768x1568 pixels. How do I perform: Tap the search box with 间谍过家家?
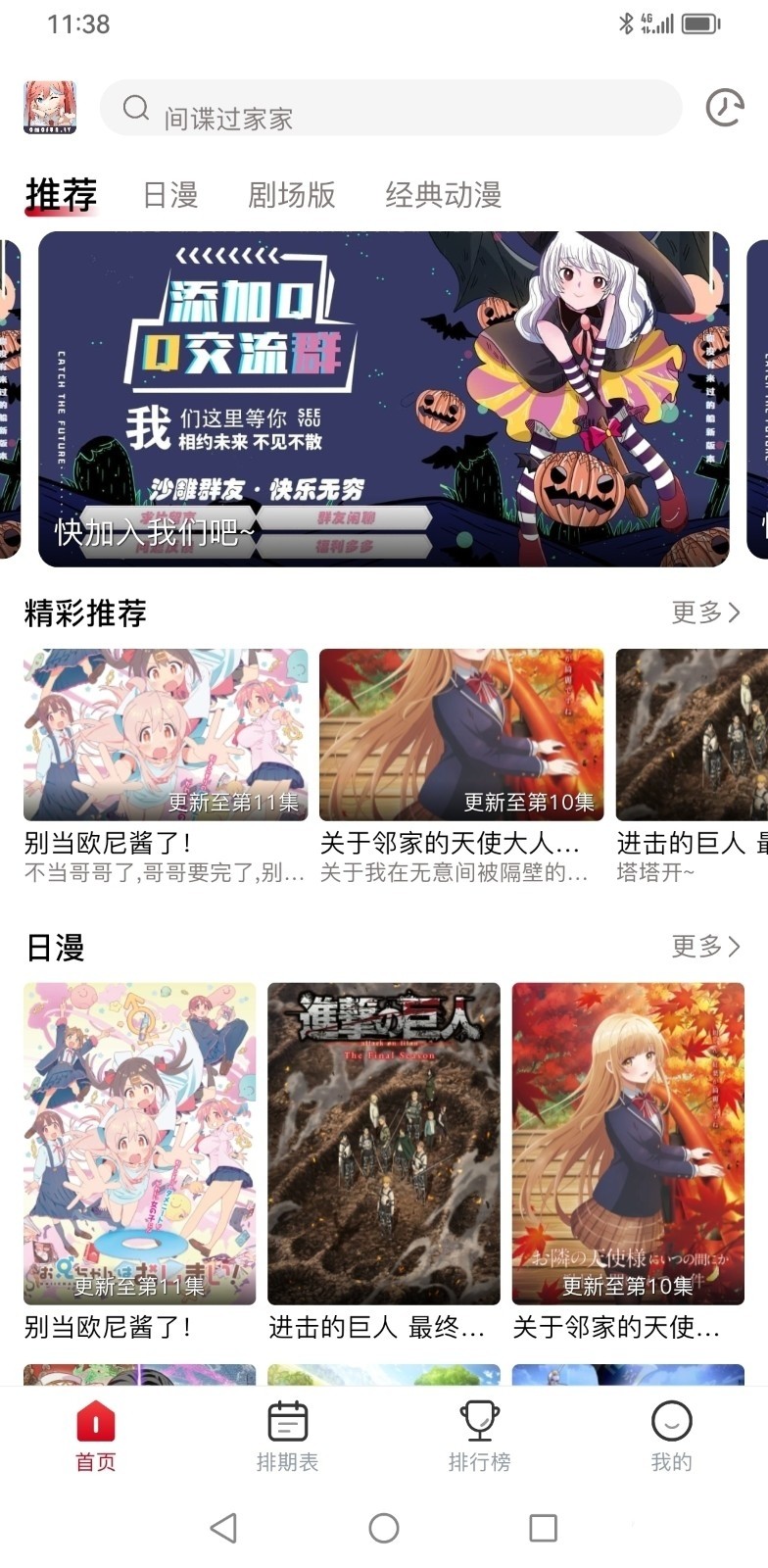(390, 109)
